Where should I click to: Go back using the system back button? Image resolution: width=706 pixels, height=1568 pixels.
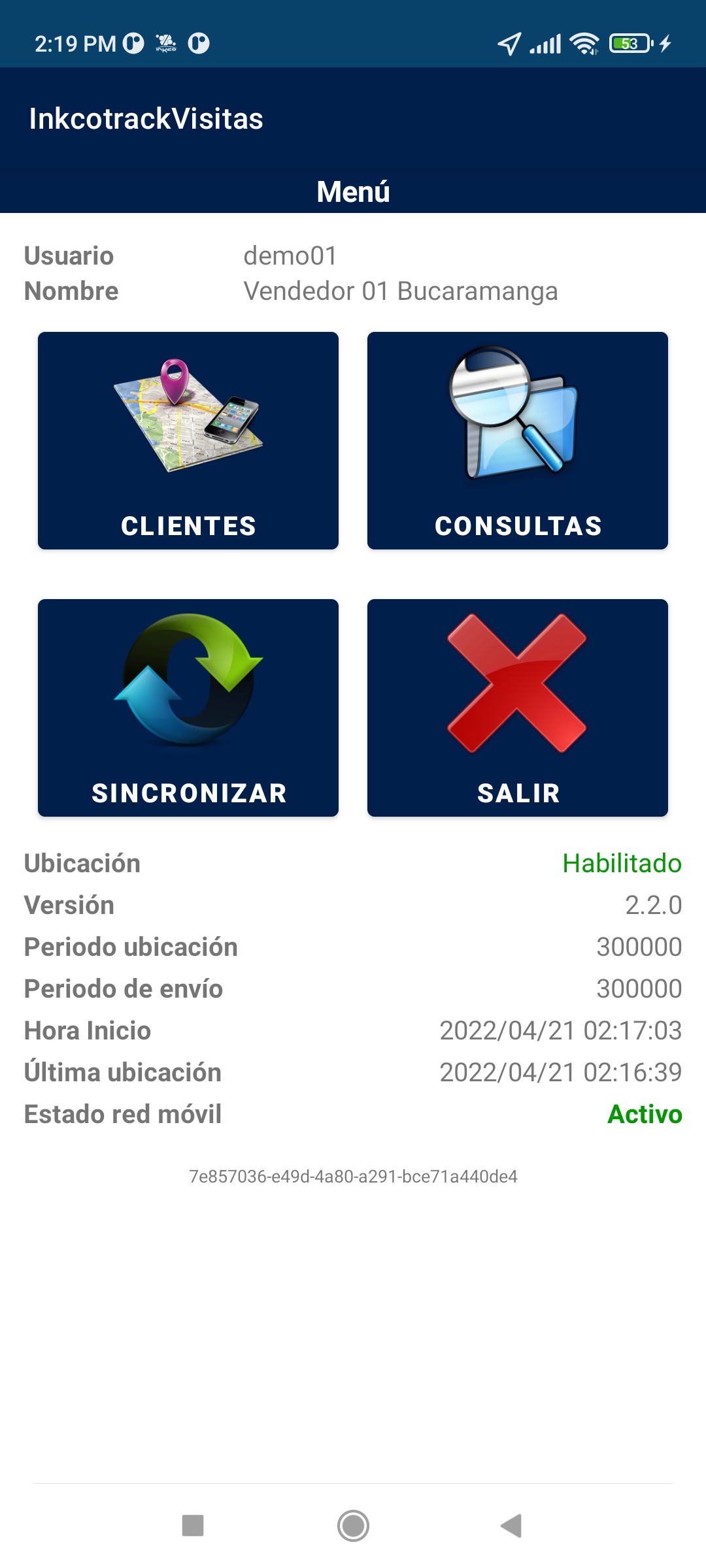click(x=511, y=1526)
